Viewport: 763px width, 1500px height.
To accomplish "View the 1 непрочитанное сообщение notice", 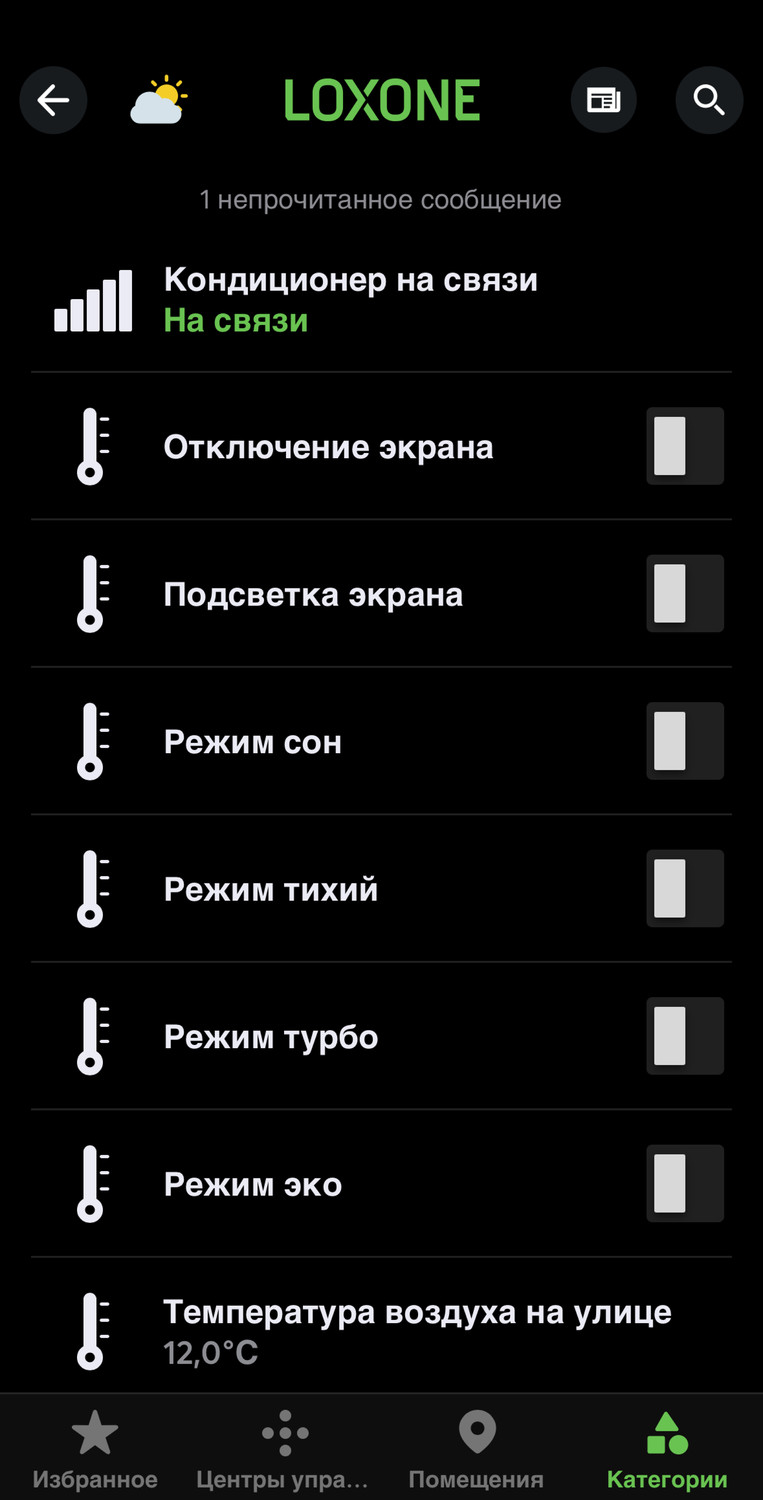I will click(381, 200).
